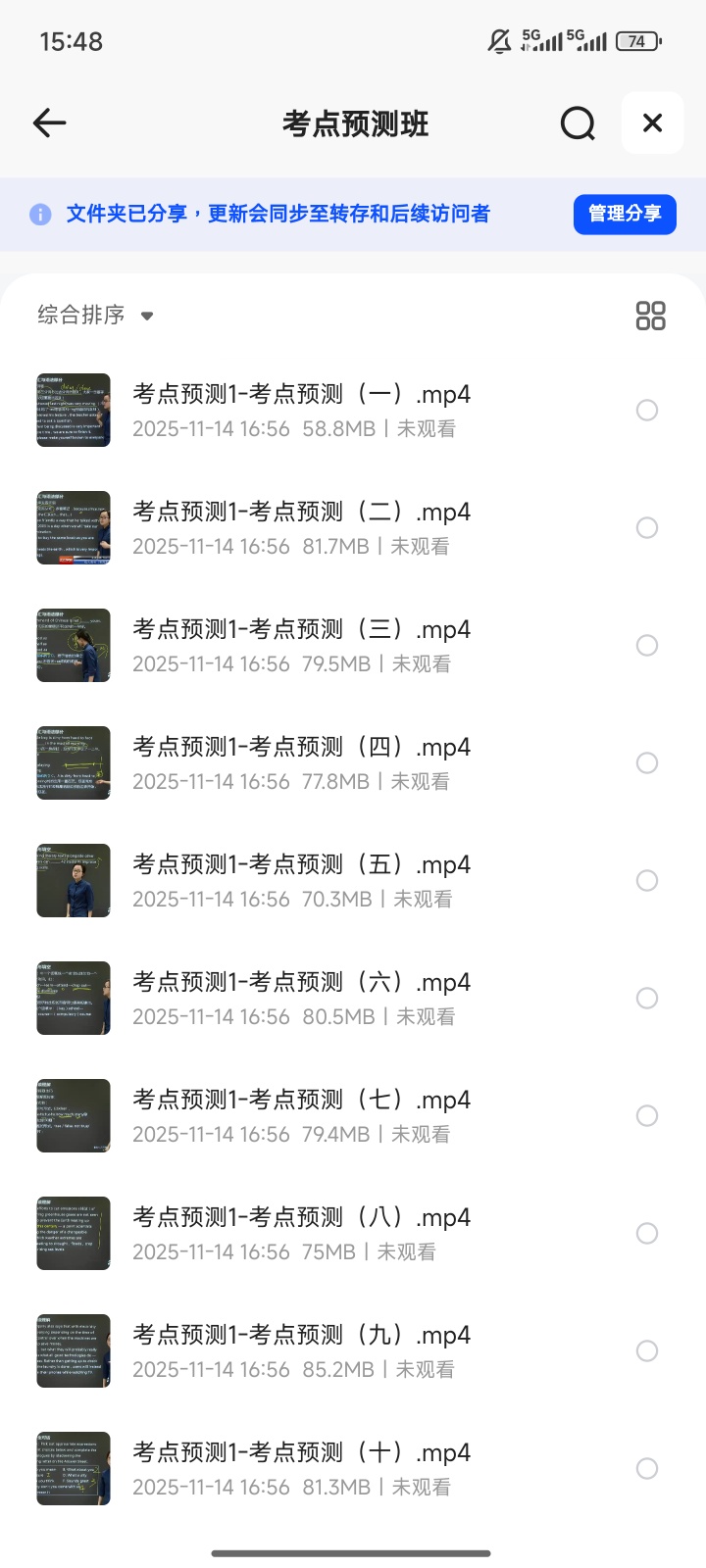Select the checkbox for 考点预测（八）

[647, 1233]
